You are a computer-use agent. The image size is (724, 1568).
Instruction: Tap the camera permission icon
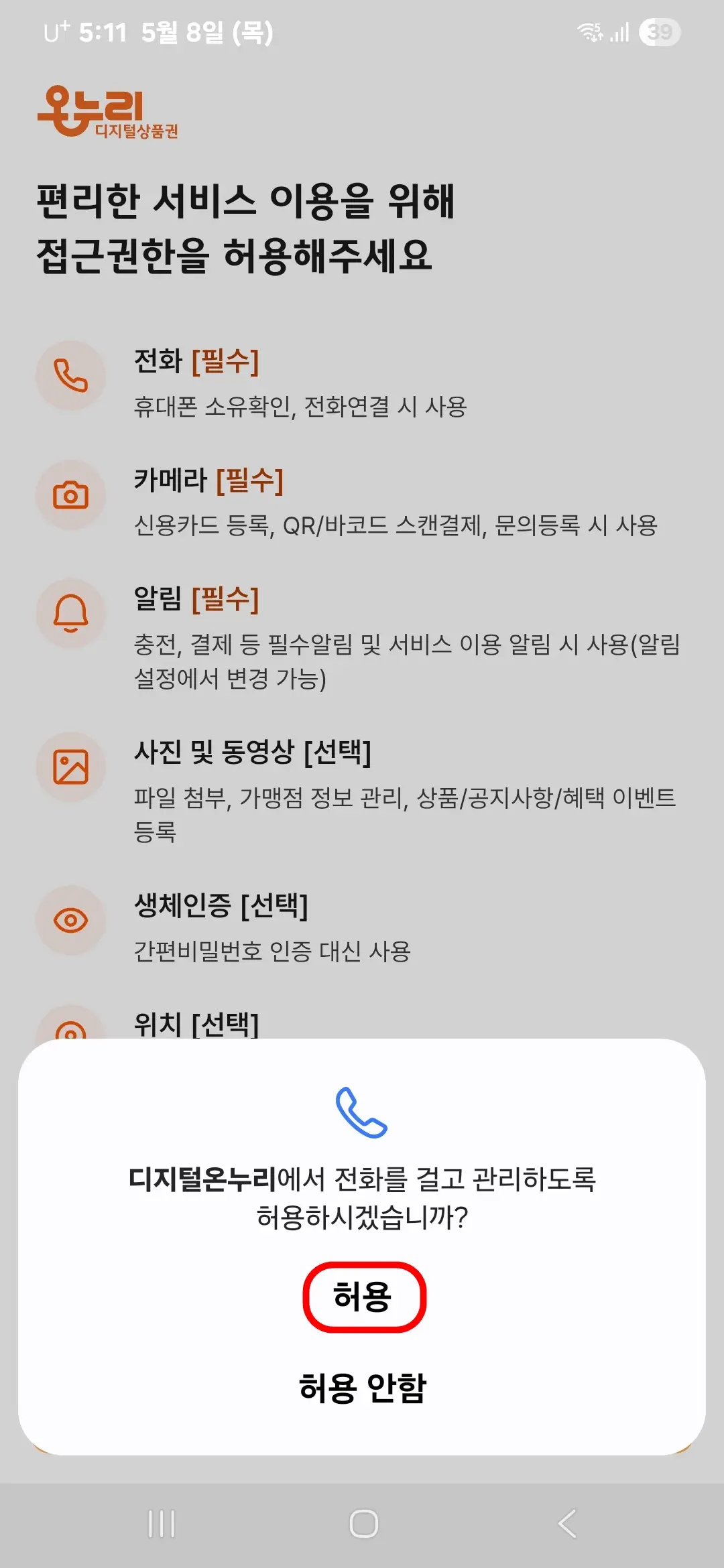[70, 495]
